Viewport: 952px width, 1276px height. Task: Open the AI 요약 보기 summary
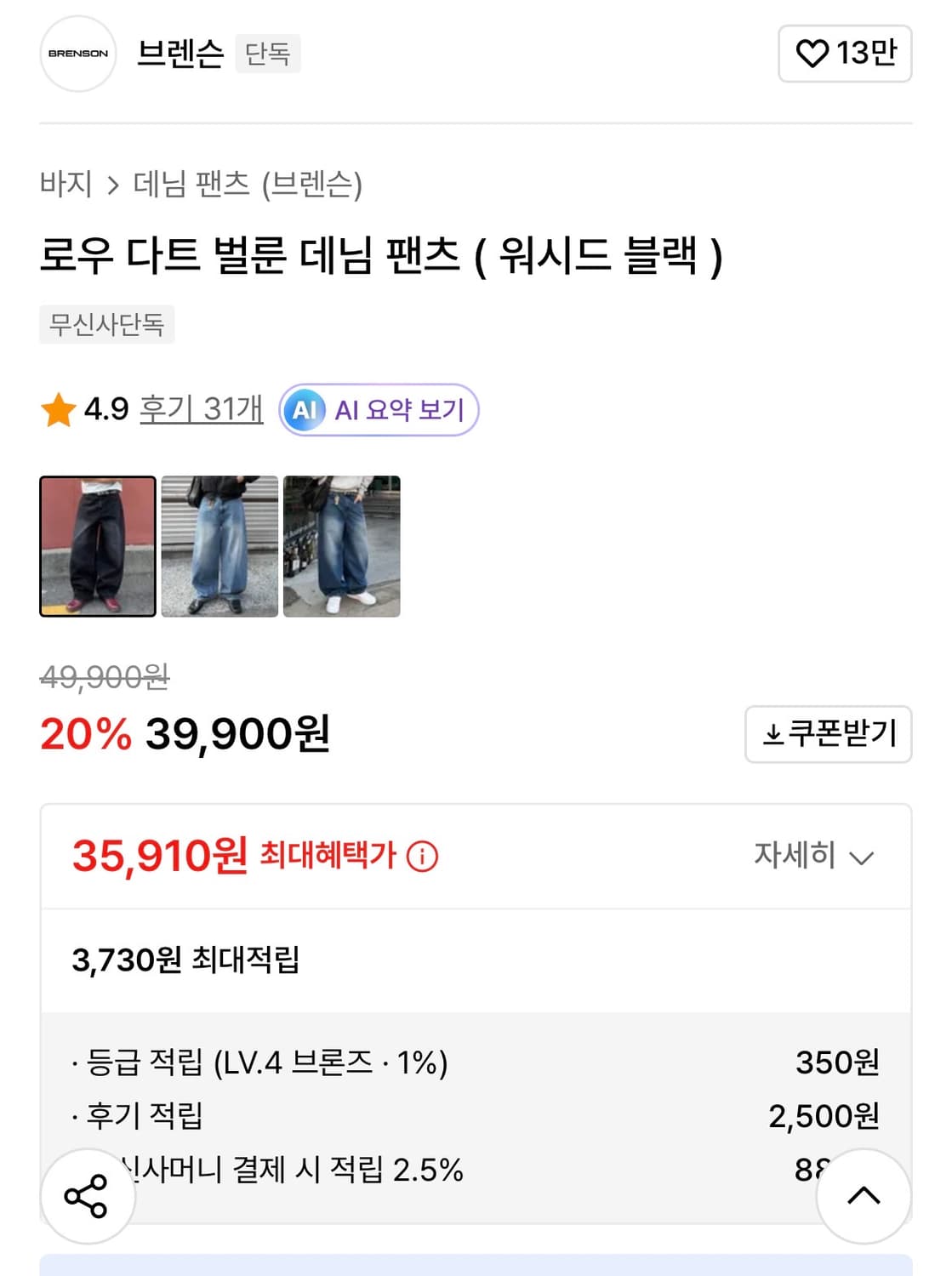(x=378, y=409)
